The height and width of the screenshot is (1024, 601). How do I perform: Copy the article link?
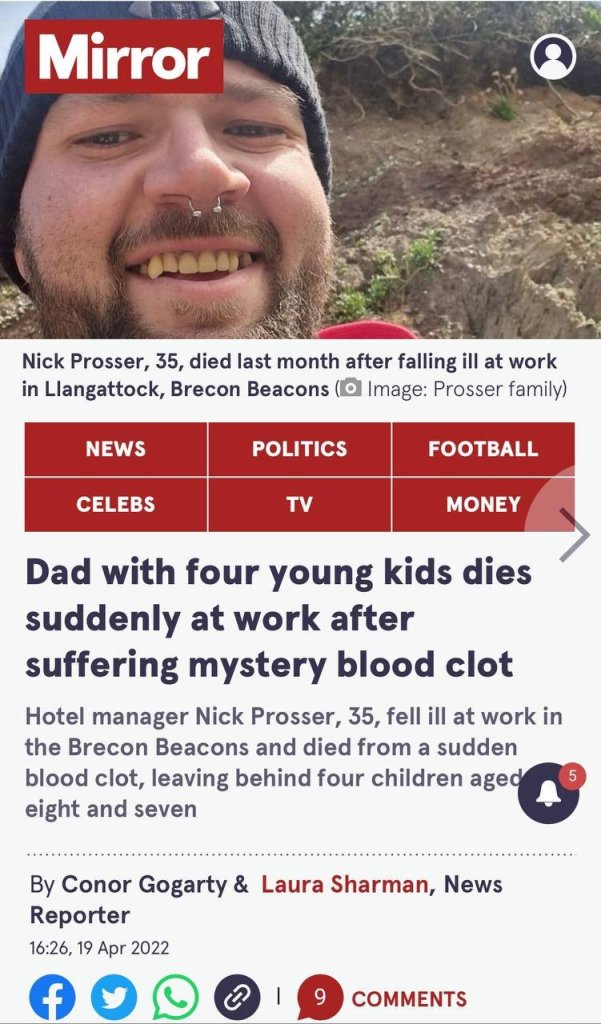236,997
